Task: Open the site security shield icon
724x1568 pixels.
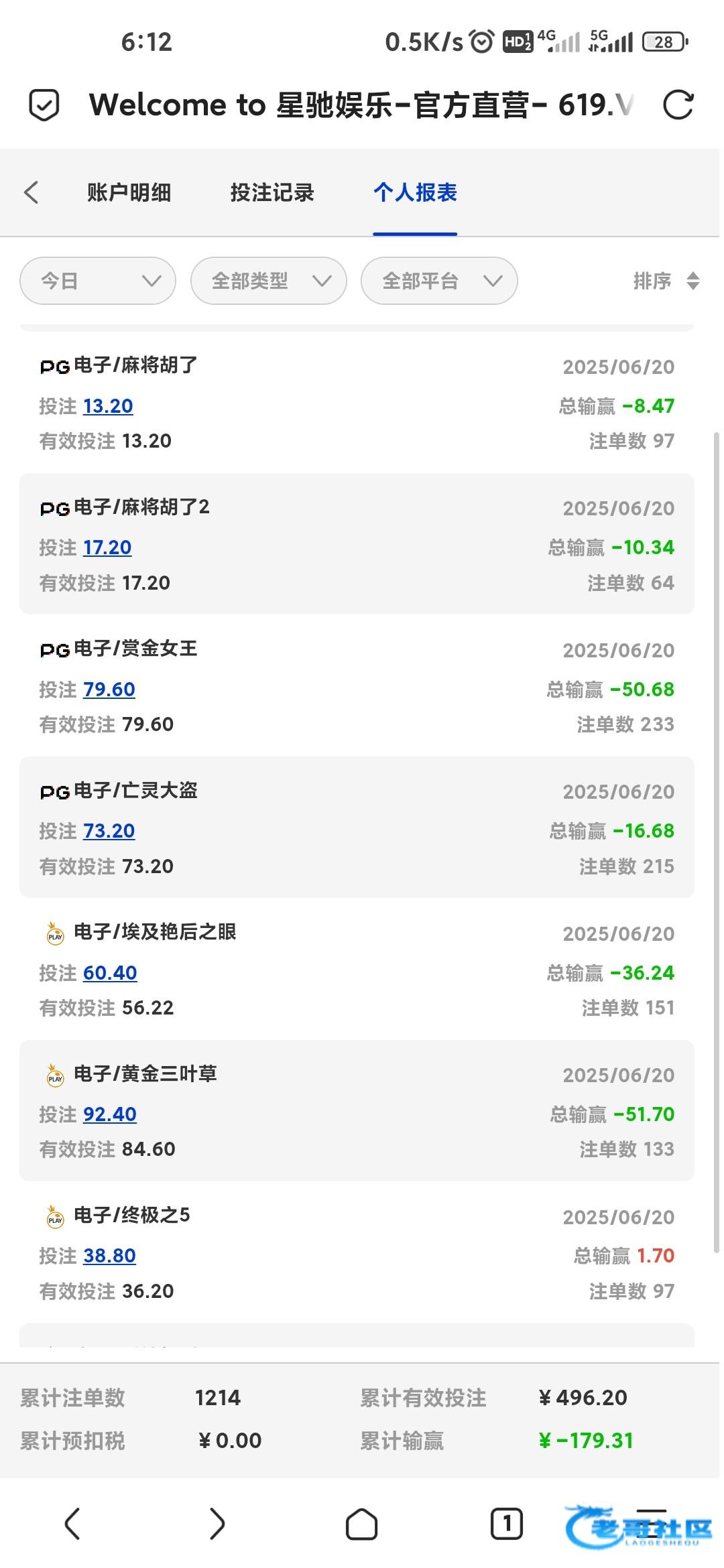Action: (x=44, y=105)
